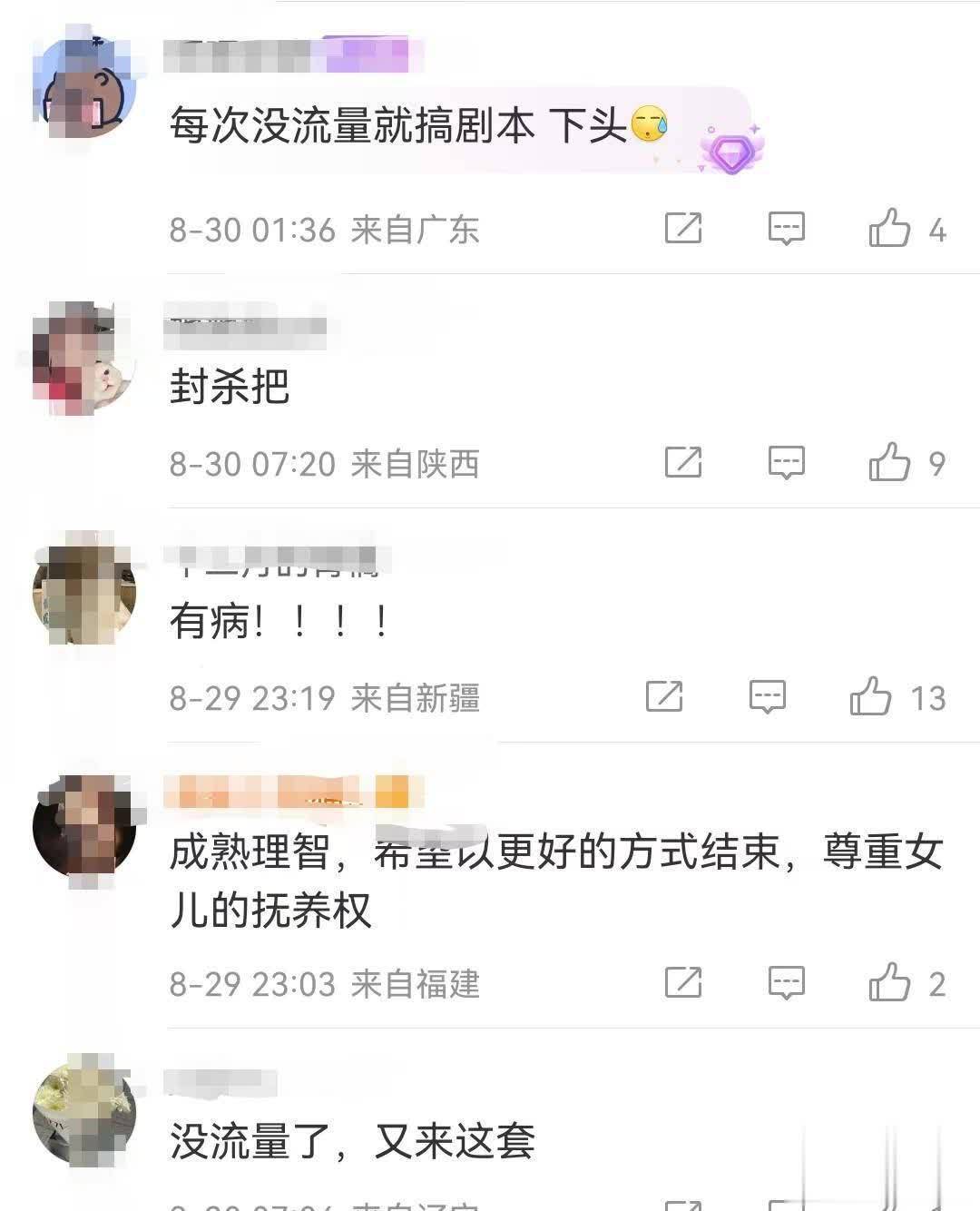Like the '封杀把' comment
980x1211 pixels.
(889, 462)
